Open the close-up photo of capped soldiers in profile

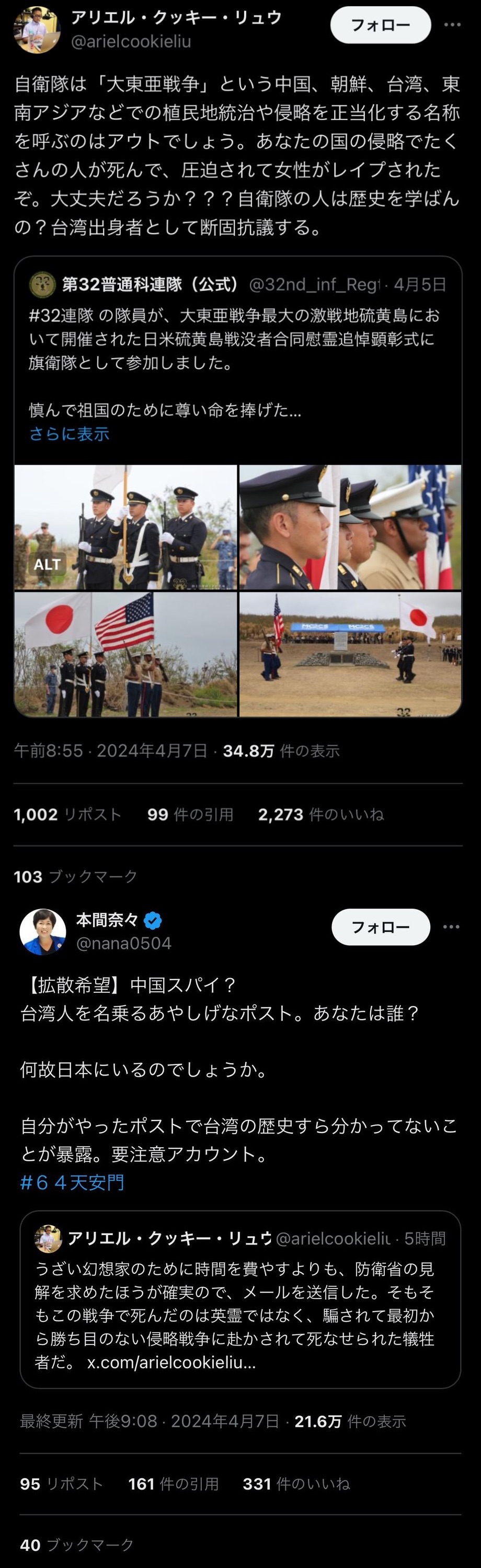point(350,527)
